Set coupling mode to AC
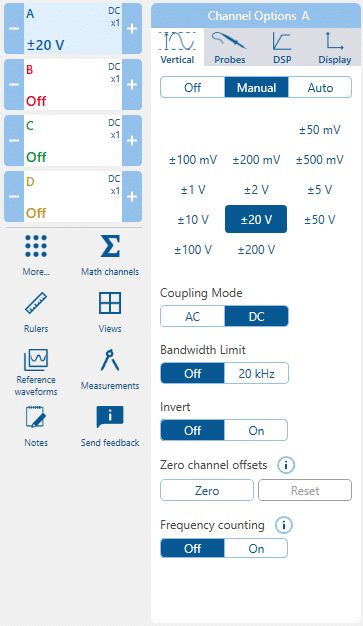Image resolution: width=363 pixels, height=626 pixels. 192,317
